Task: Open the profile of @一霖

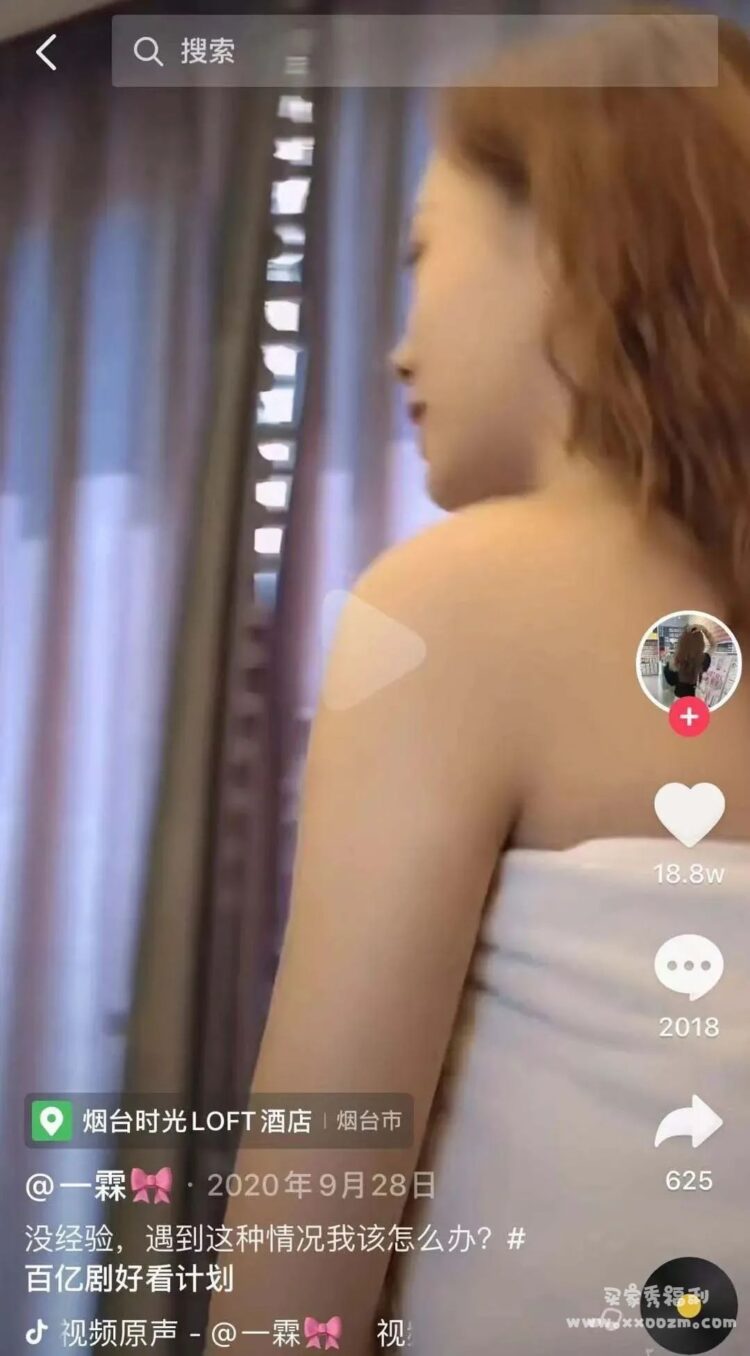Action: coord(98,1186)
